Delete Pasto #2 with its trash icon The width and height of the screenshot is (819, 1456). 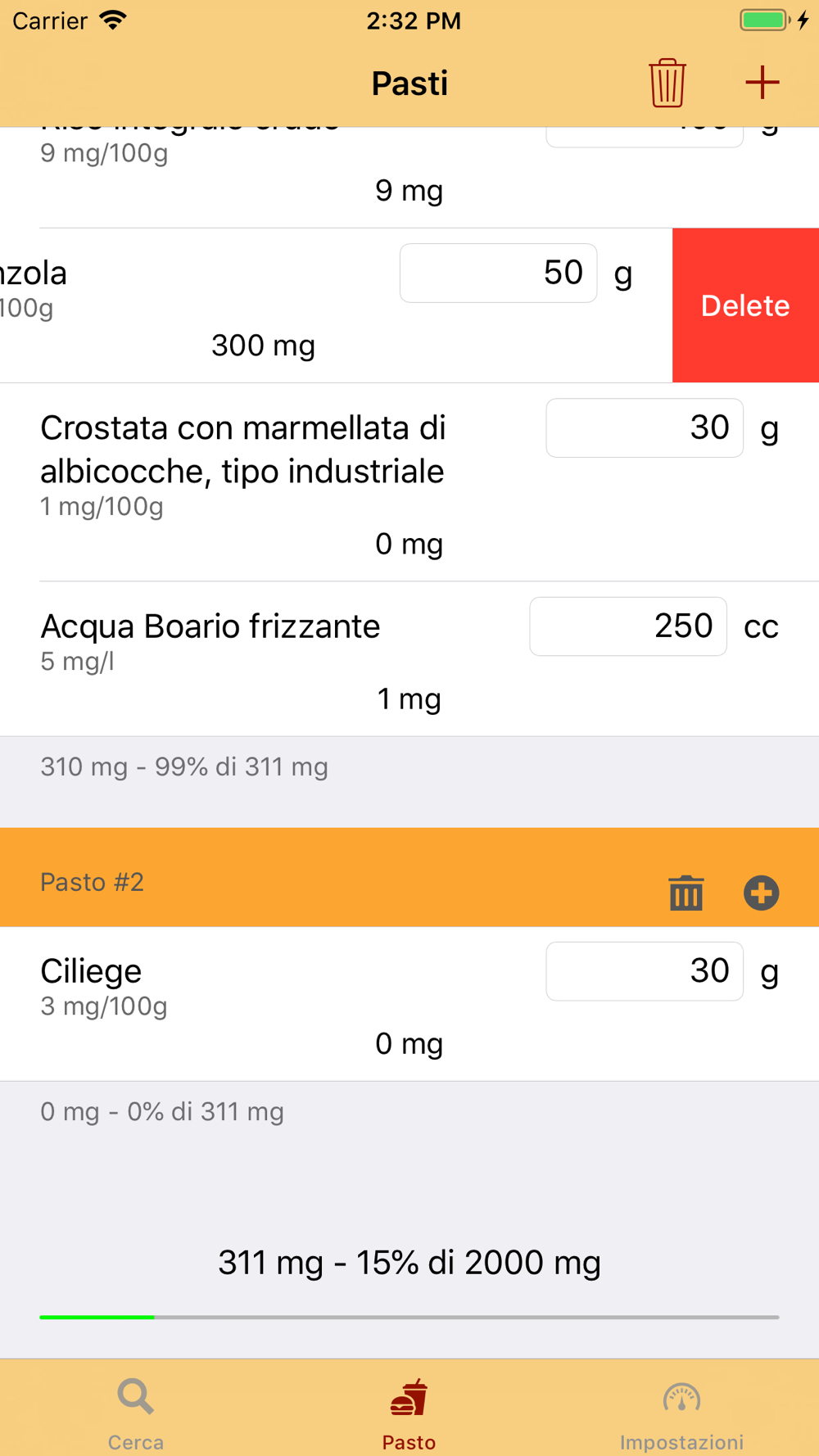[x=686, y=893]
